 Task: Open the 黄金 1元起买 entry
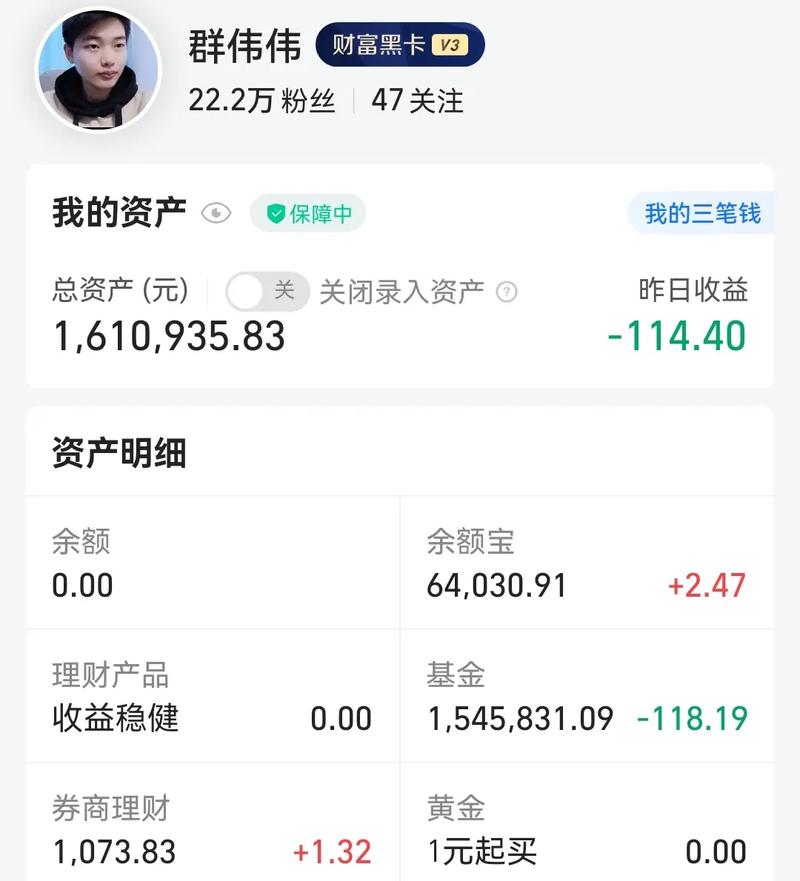tap(586, 829)
